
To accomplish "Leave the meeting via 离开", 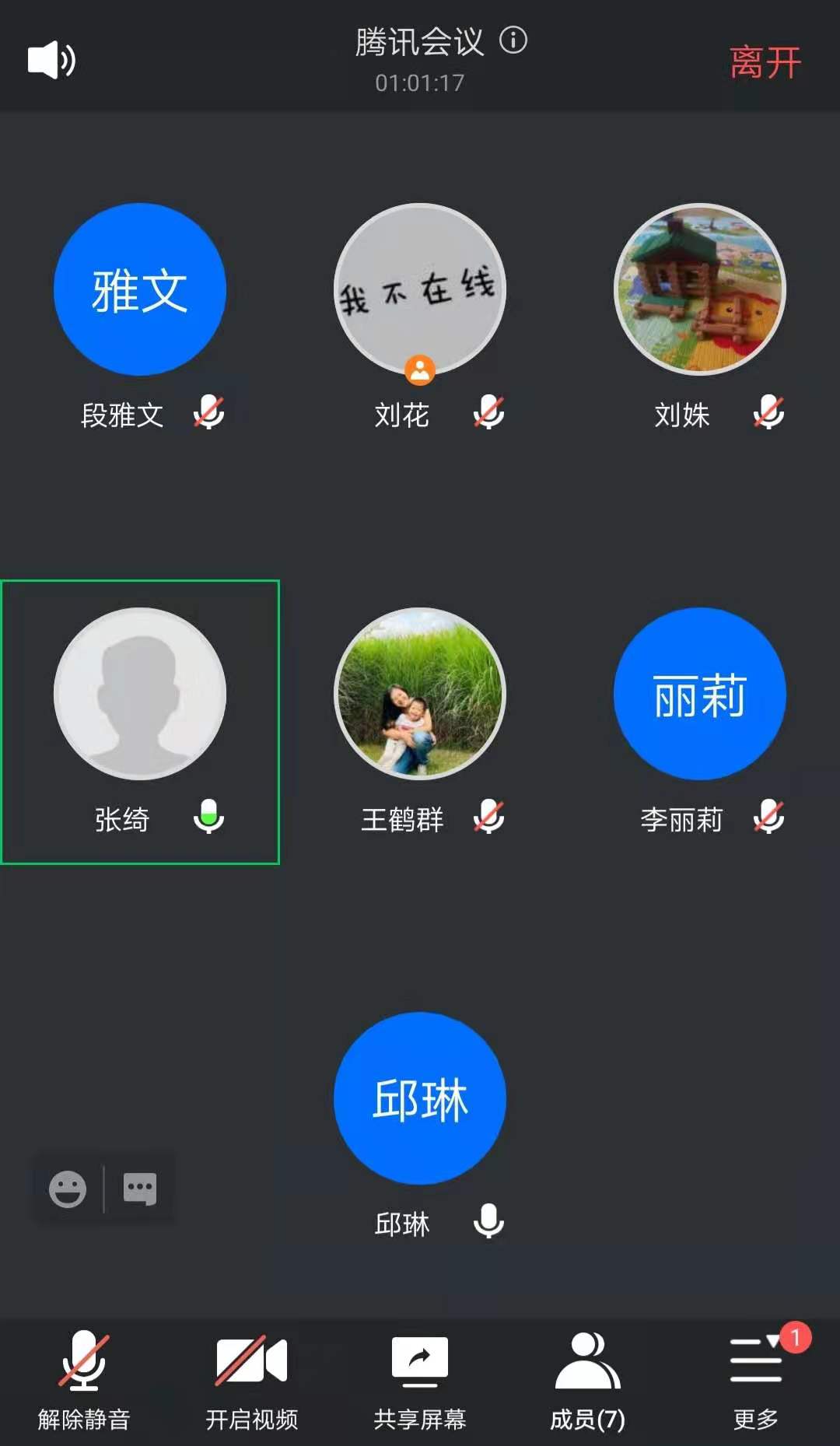I will click(765, 62).
